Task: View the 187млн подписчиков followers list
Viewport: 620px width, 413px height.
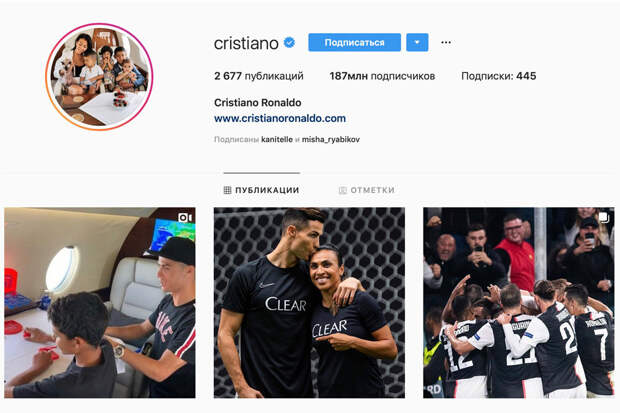Action: point(382,76)
